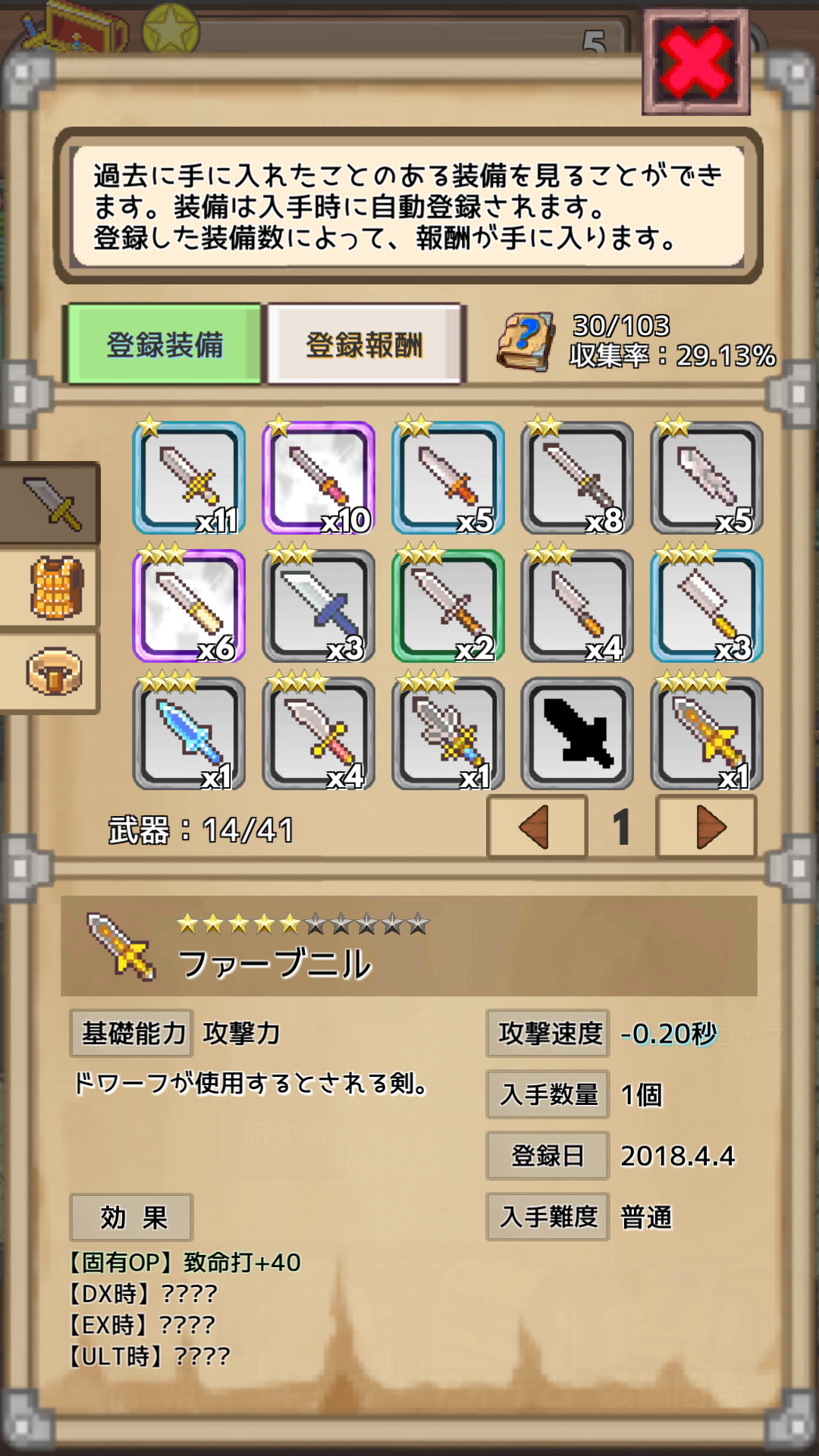Select the blue-hilted sword with x3
The image size is (819, 1456).
[318, 606]
